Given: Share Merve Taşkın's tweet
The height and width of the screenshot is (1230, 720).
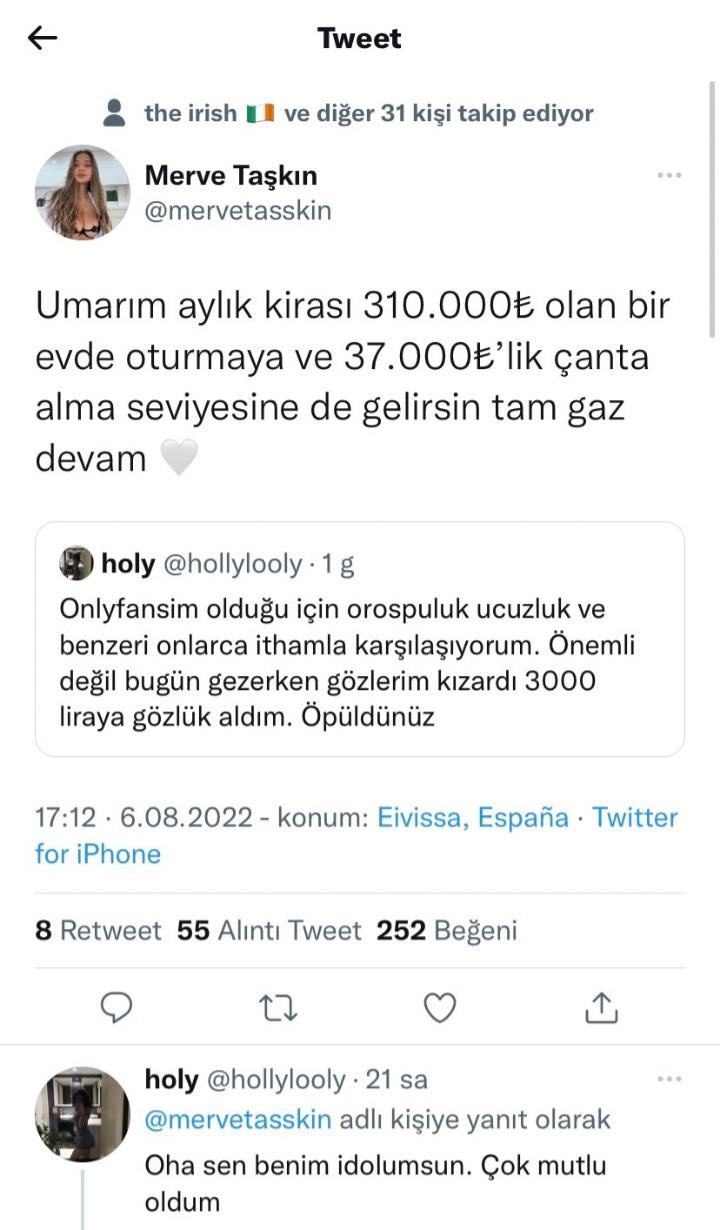Looking at the screenshot, I should (x=601, y=1007).
